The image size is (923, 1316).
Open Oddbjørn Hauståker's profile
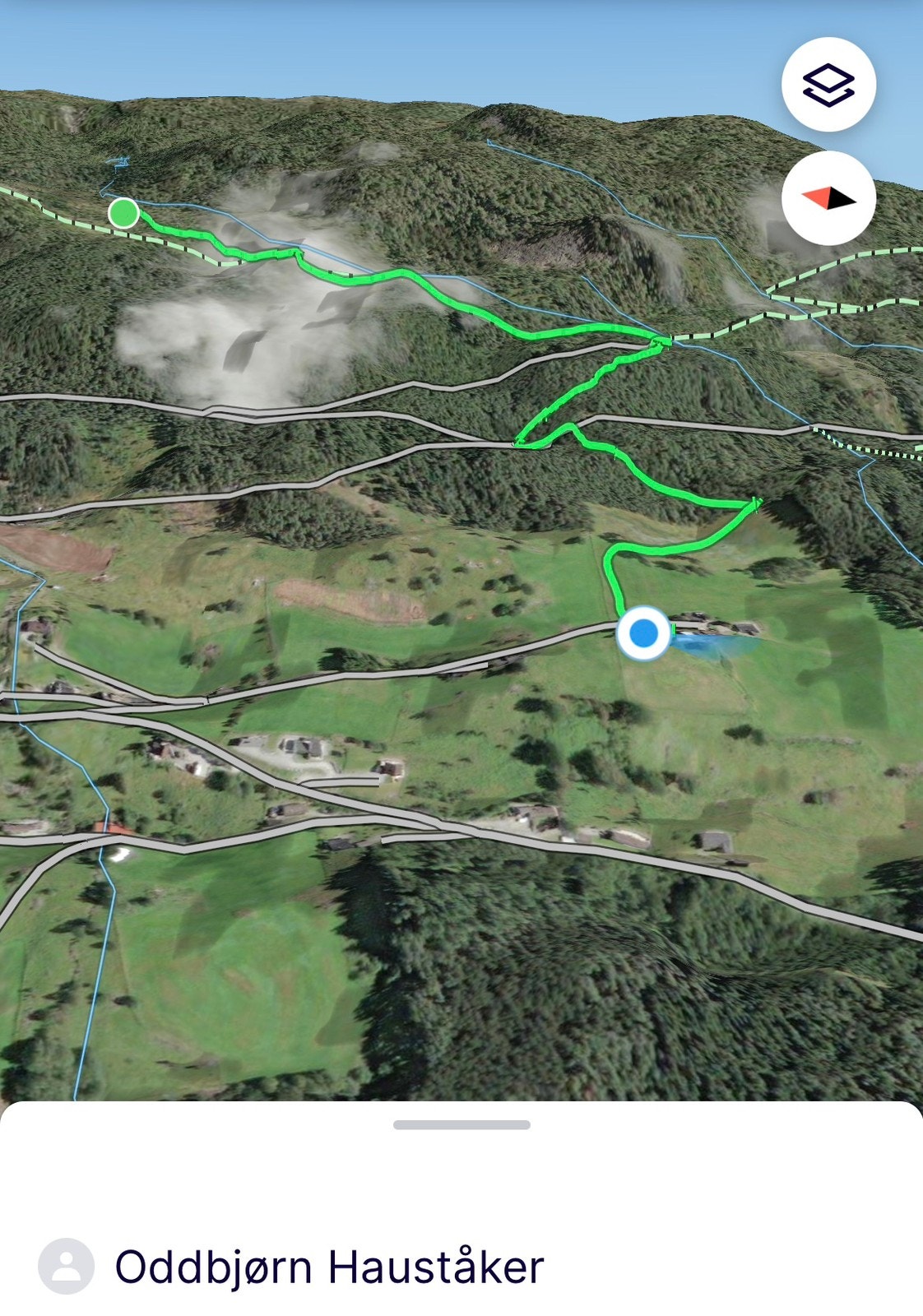pos(328,1267)
